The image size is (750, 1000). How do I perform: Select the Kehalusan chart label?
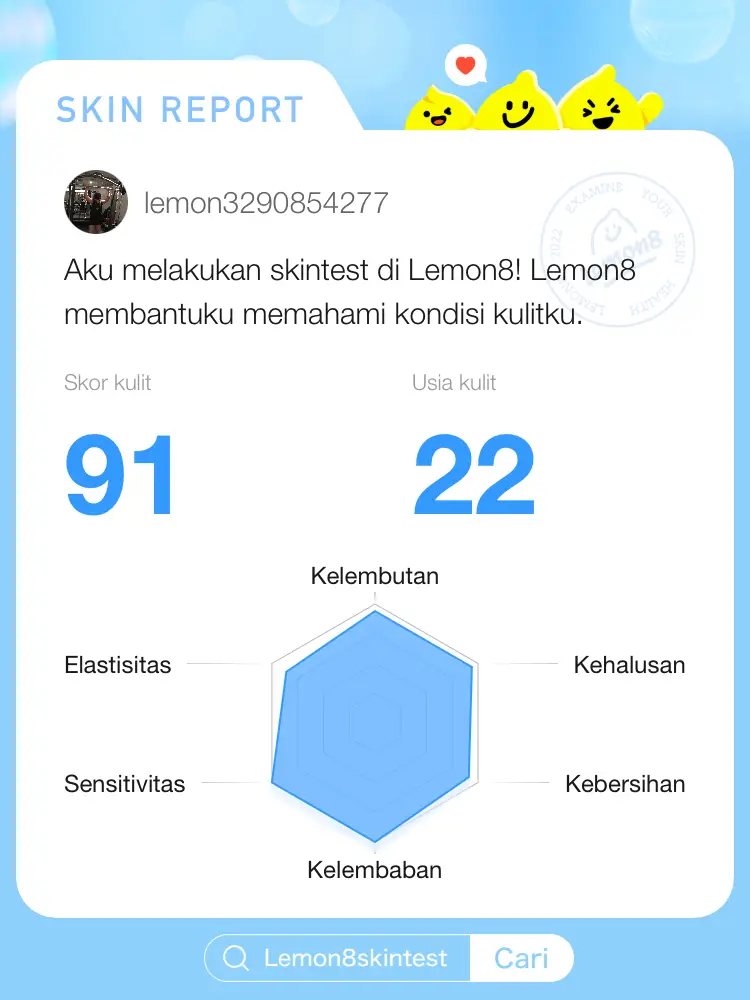[629, 665]
